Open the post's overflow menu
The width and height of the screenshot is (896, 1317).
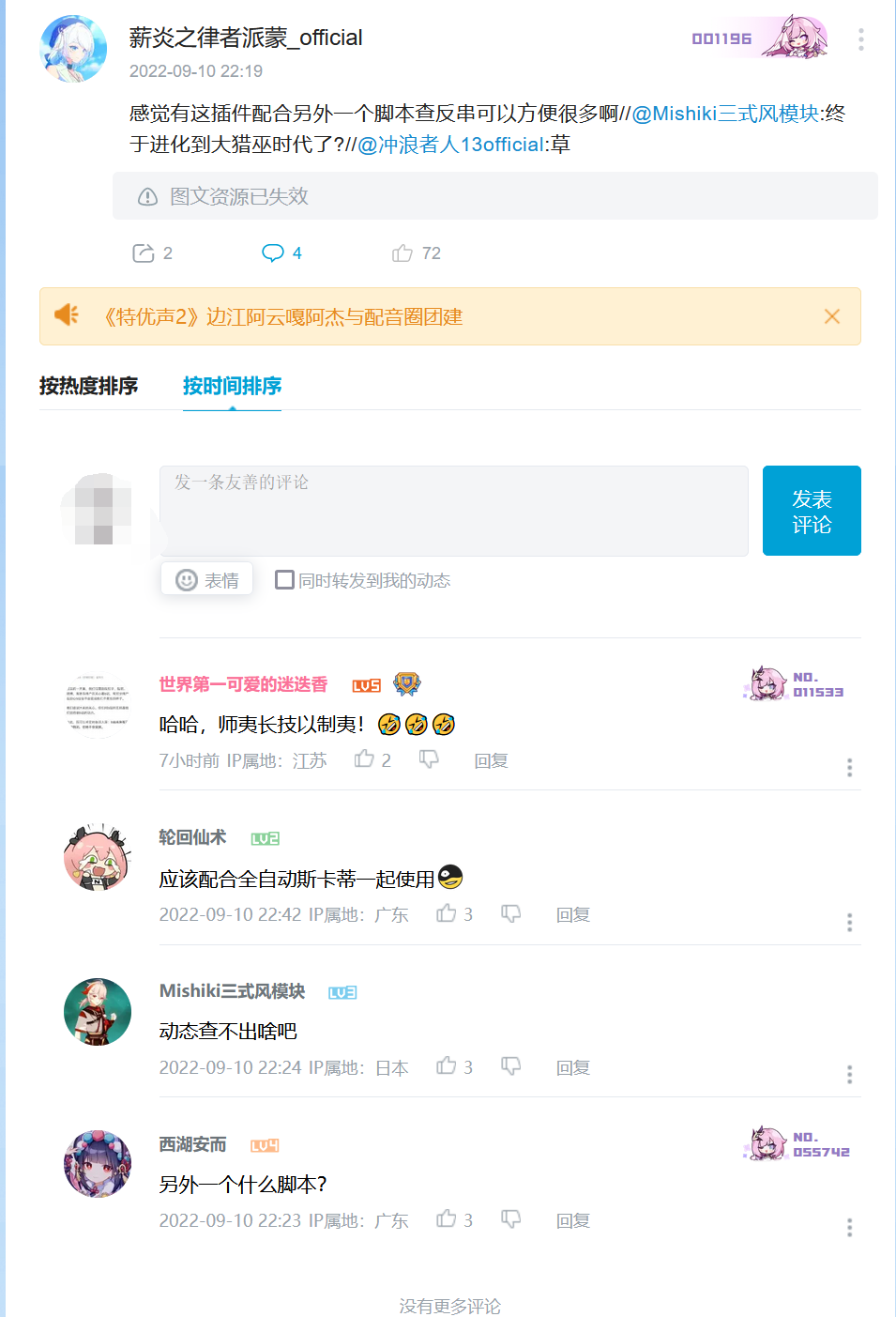point(860,39)
